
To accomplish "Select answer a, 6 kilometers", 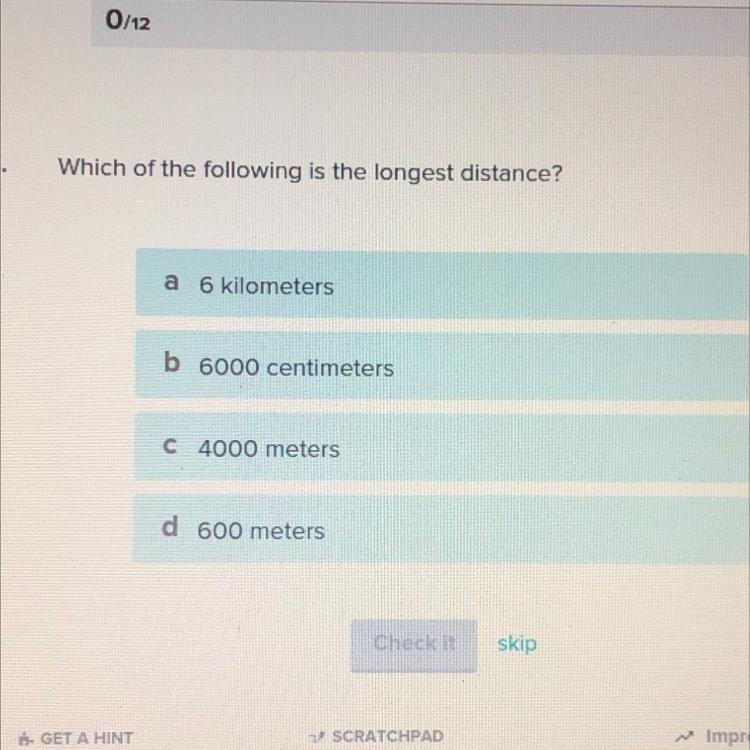I will coord(440,286).
